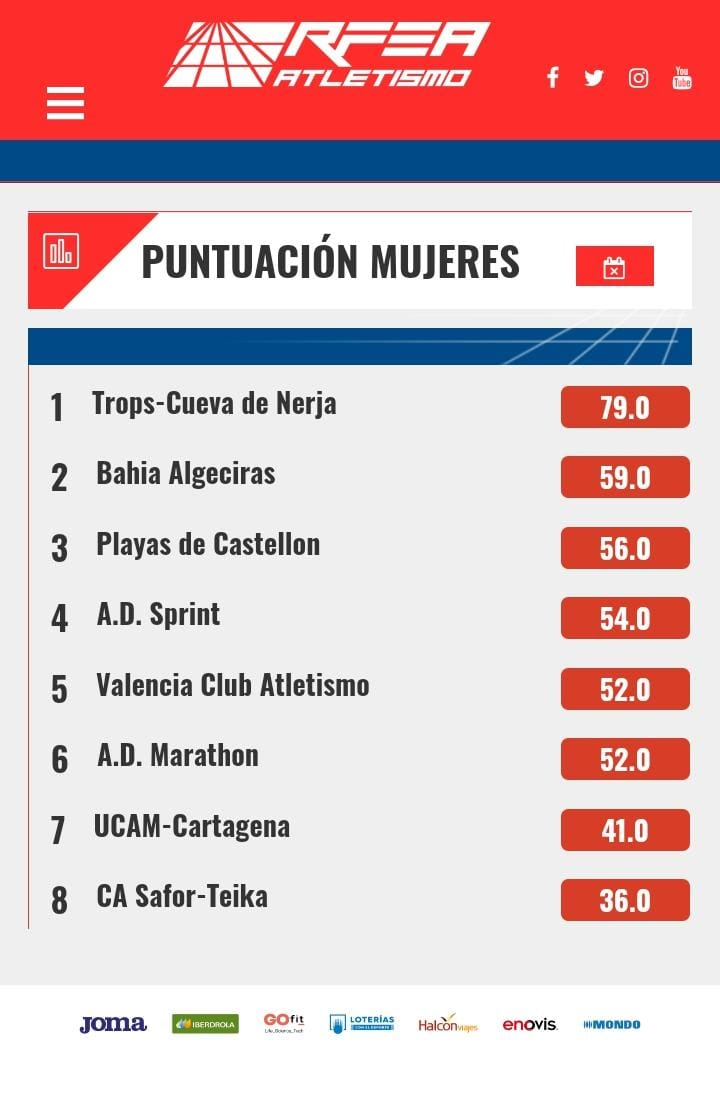
Task: Open RFEA Twitter profile
Action: pyautogui.click(x=594, y=78)
